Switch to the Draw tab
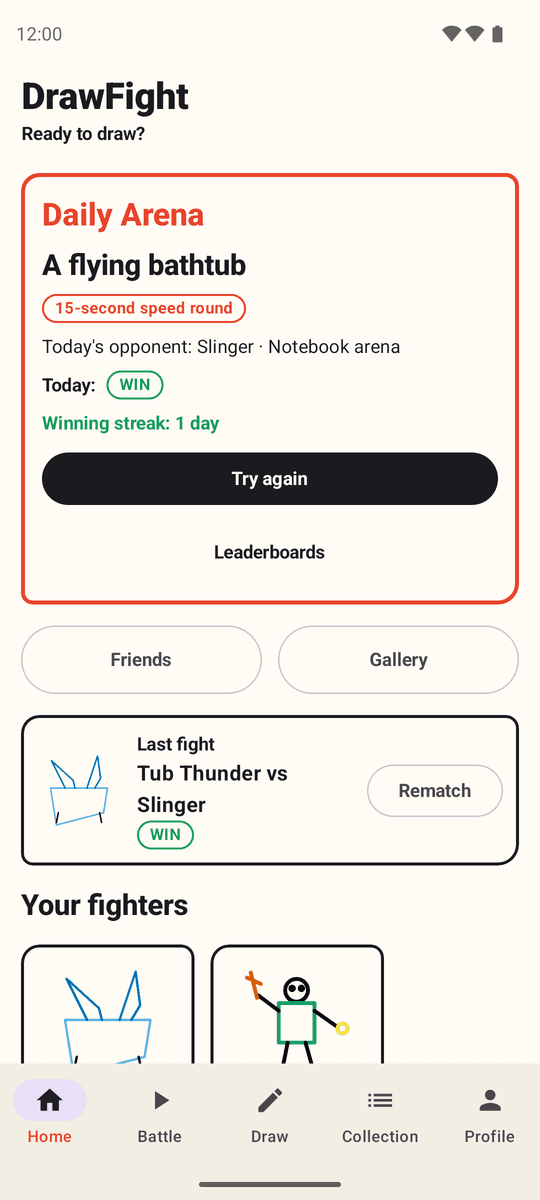This screenshot has height=1200, width=540. point(270,1115)
